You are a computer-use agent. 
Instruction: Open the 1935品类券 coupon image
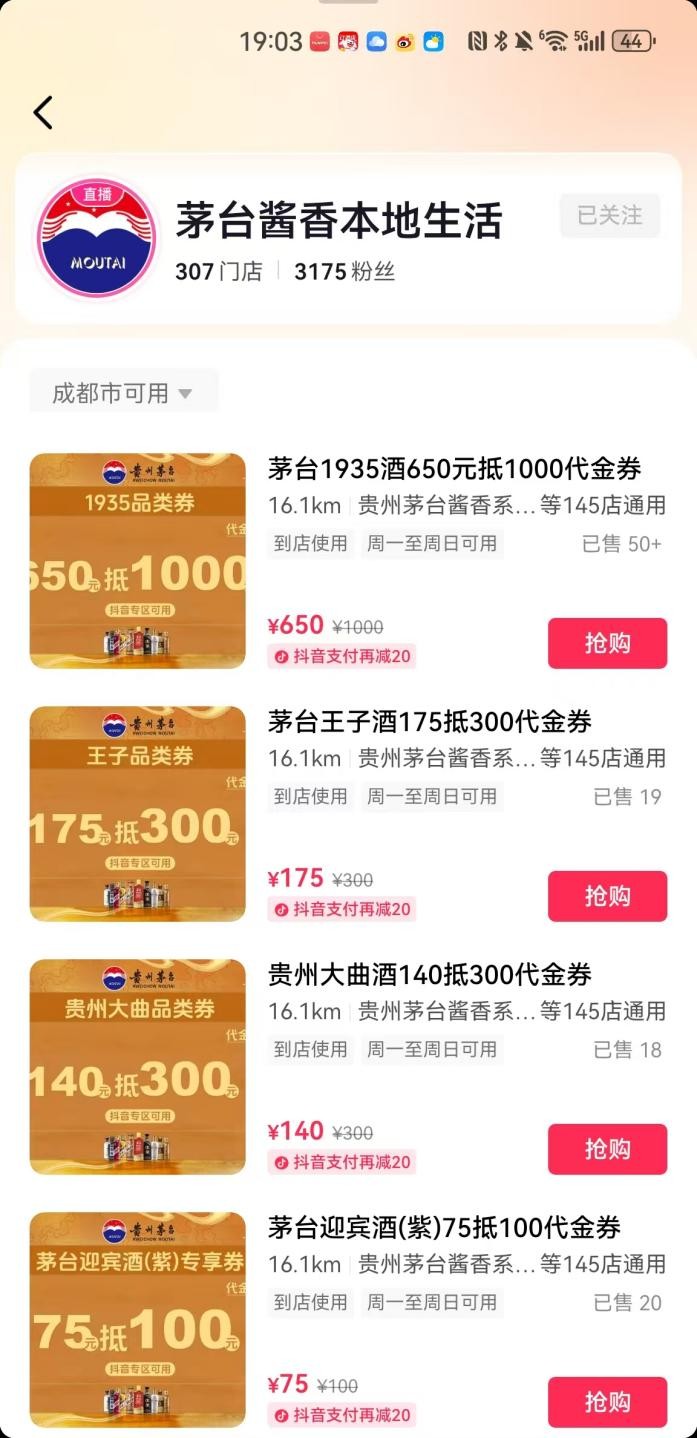tap(137, 561)
